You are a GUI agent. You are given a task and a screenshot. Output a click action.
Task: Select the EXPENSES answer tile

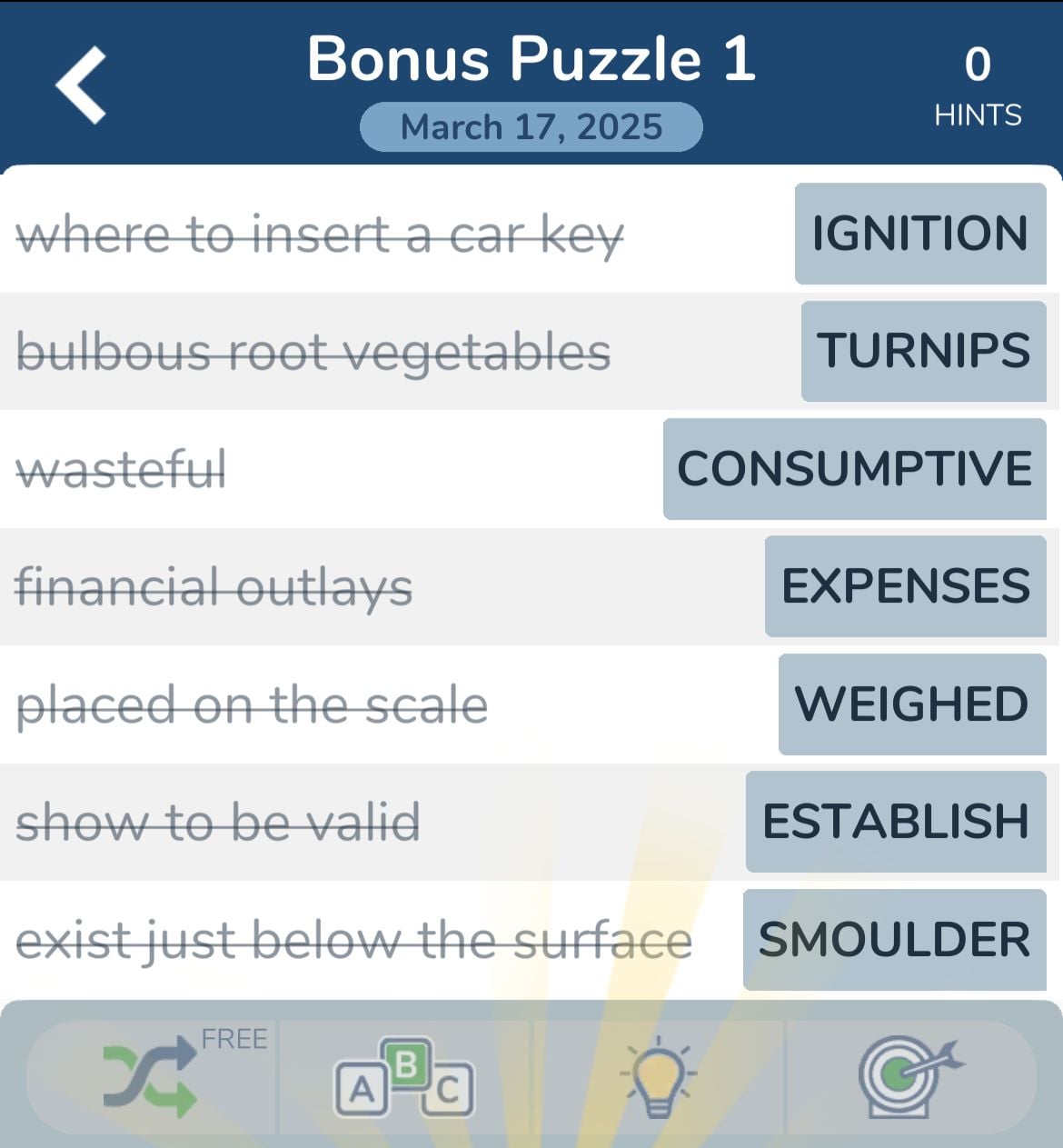pyautogui.click(x=905, y=586)
